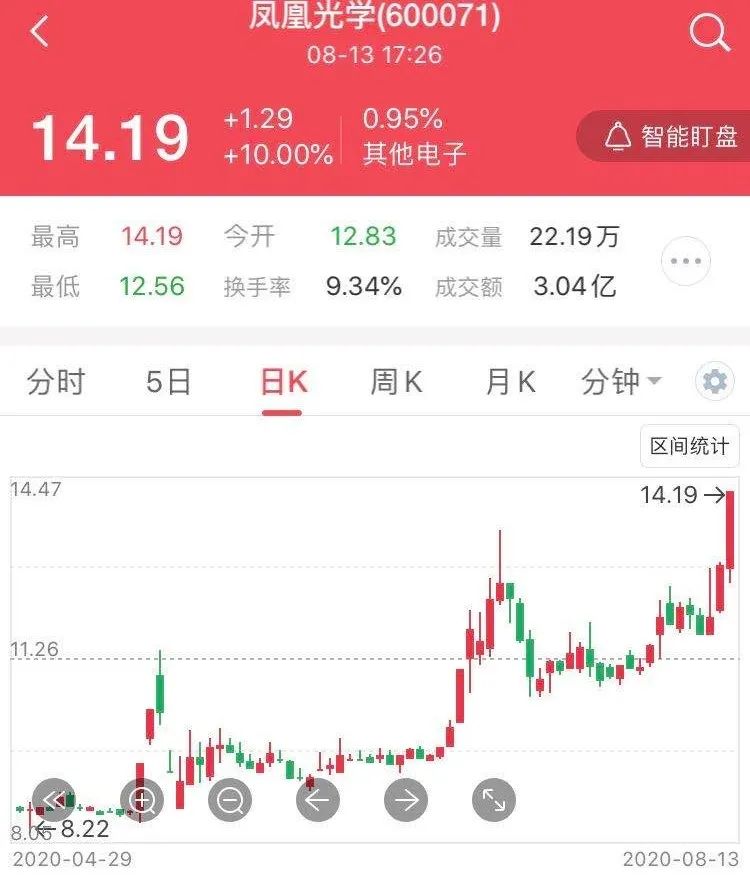750x882 pixels.
Task: Go back using the top-left arrow
Action: click(39, 32)
